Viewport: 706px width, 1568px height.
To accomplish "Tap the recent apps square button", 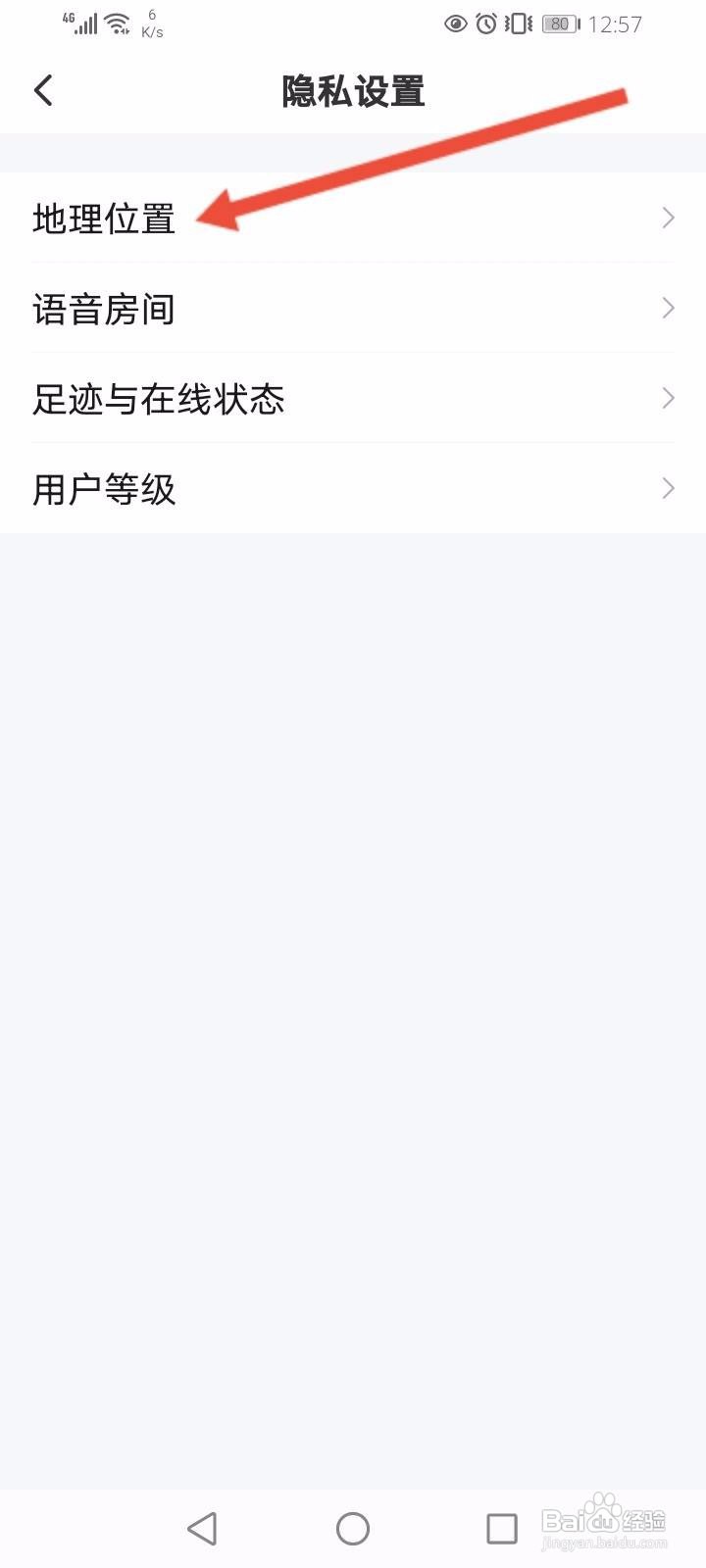I will (x=501, y=1527).
